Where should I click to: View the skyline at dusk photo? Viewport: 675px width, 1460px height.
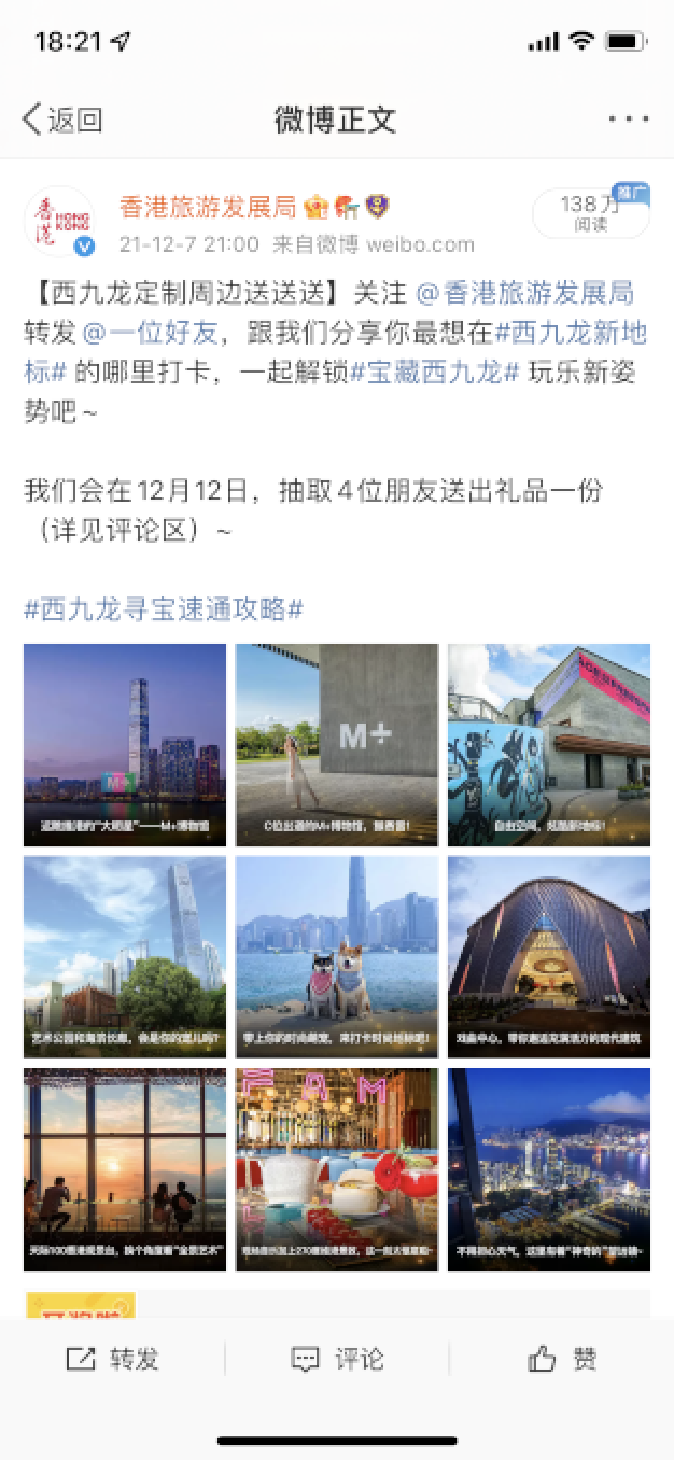[125, 745]
